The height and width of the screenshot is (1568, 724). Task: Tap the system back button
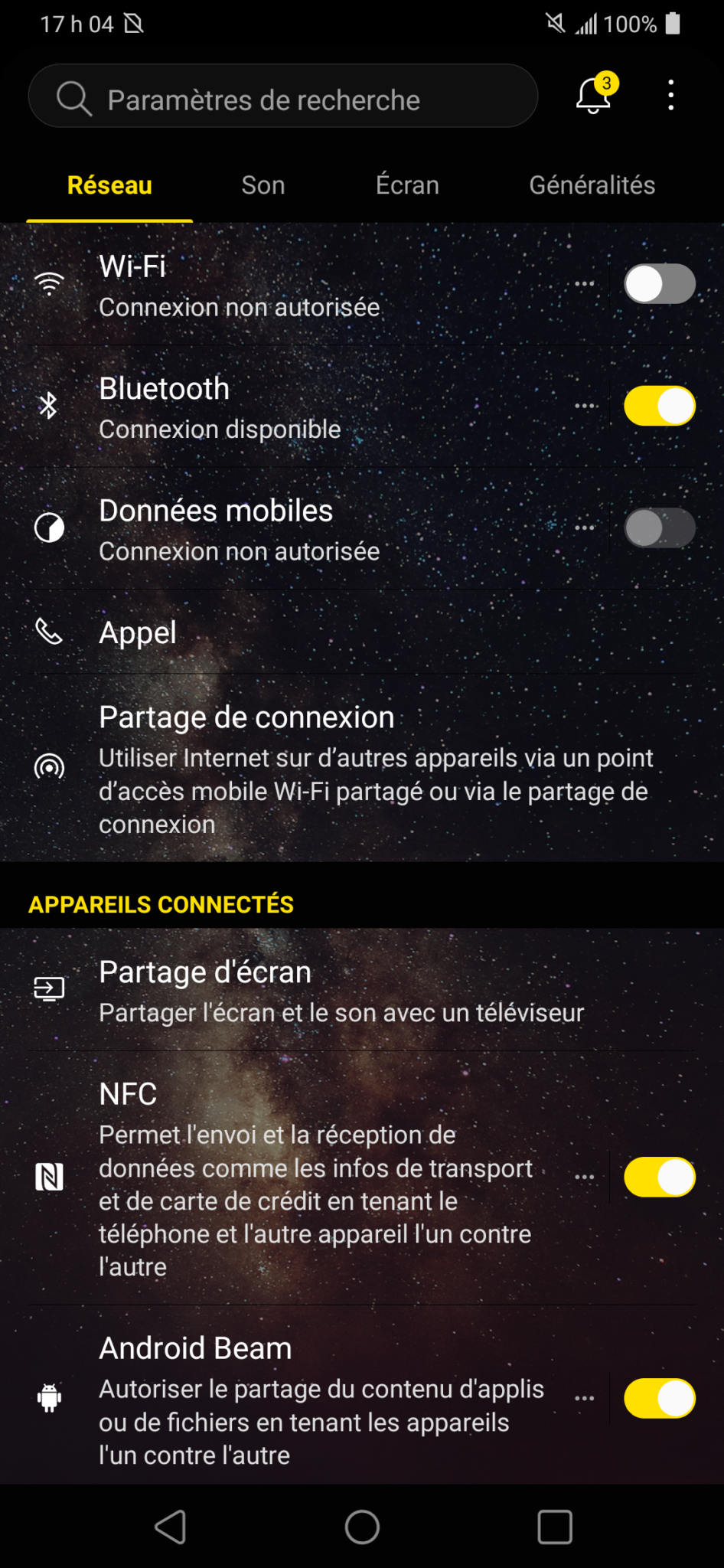coord(171,1527)
